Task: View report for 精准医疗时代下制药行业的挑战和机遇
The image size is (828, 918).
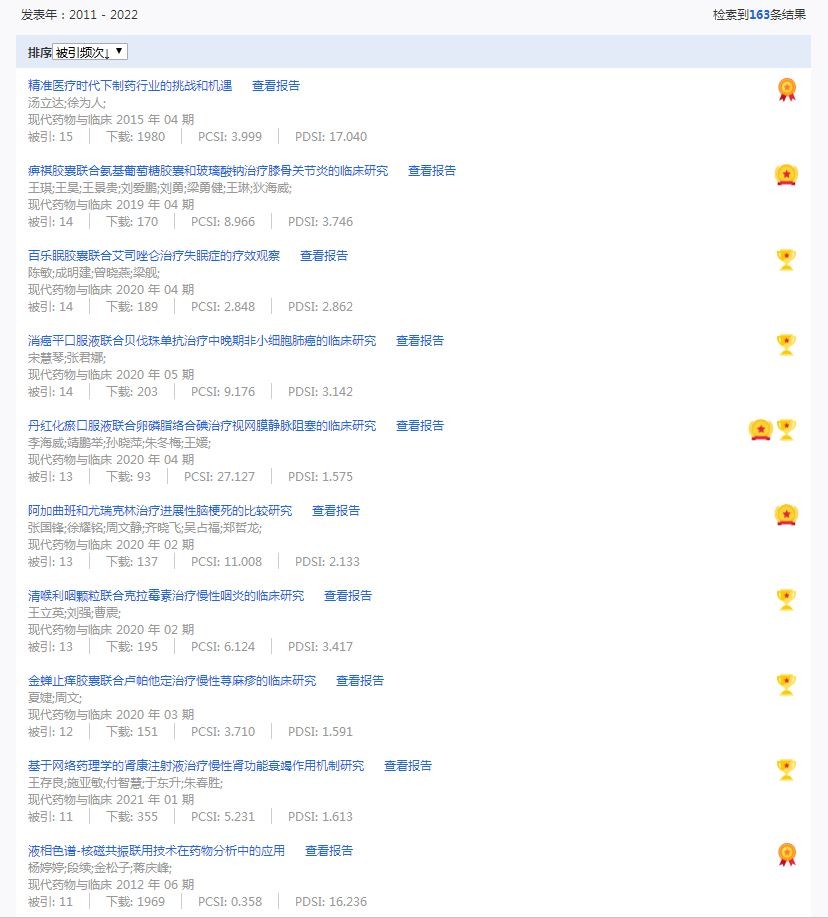Action: tap(276, 86)
